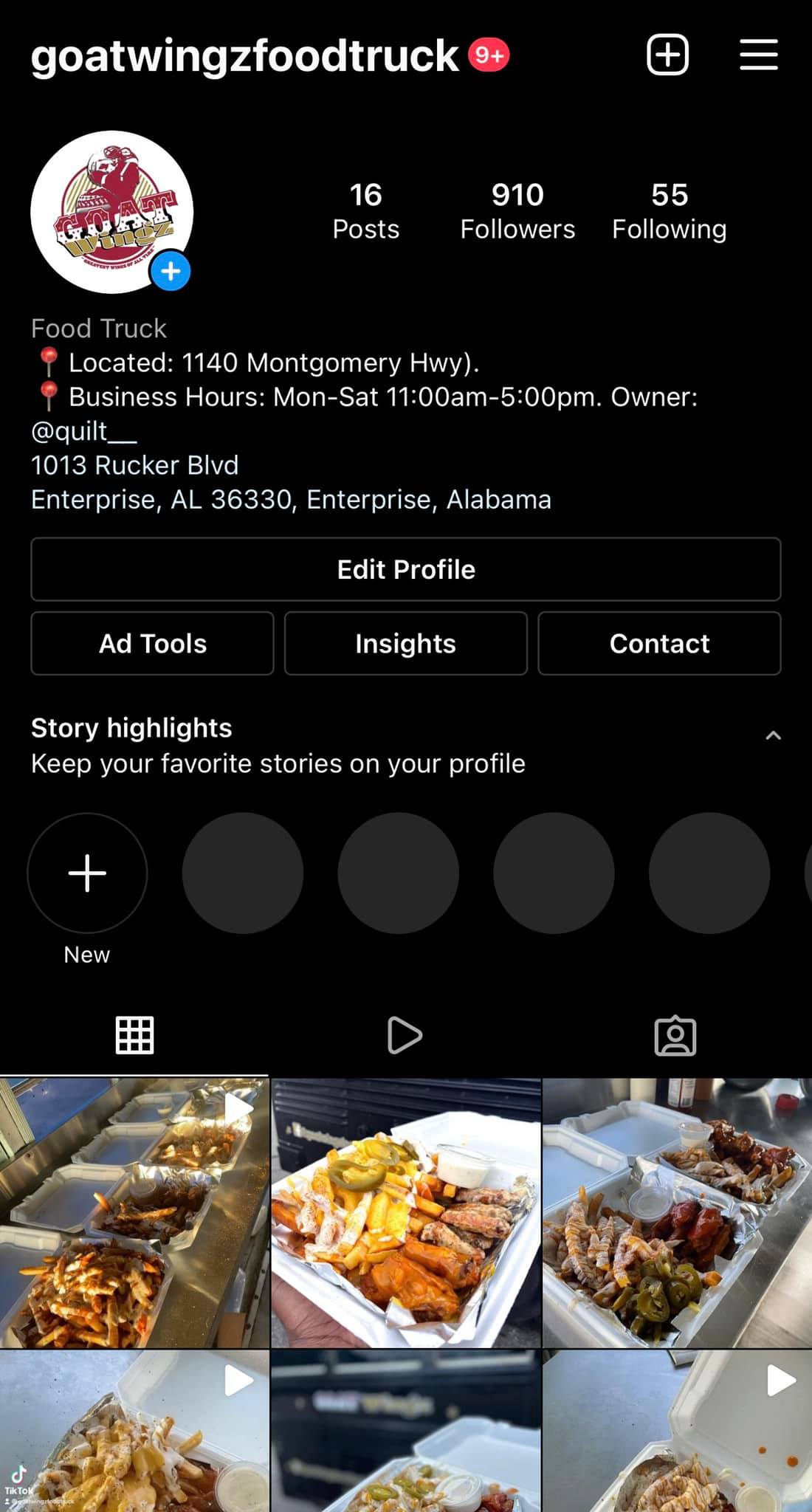The width and height of the screenshot is (812, 1512).
Task: View the 910 followers list
Action: 517,212
